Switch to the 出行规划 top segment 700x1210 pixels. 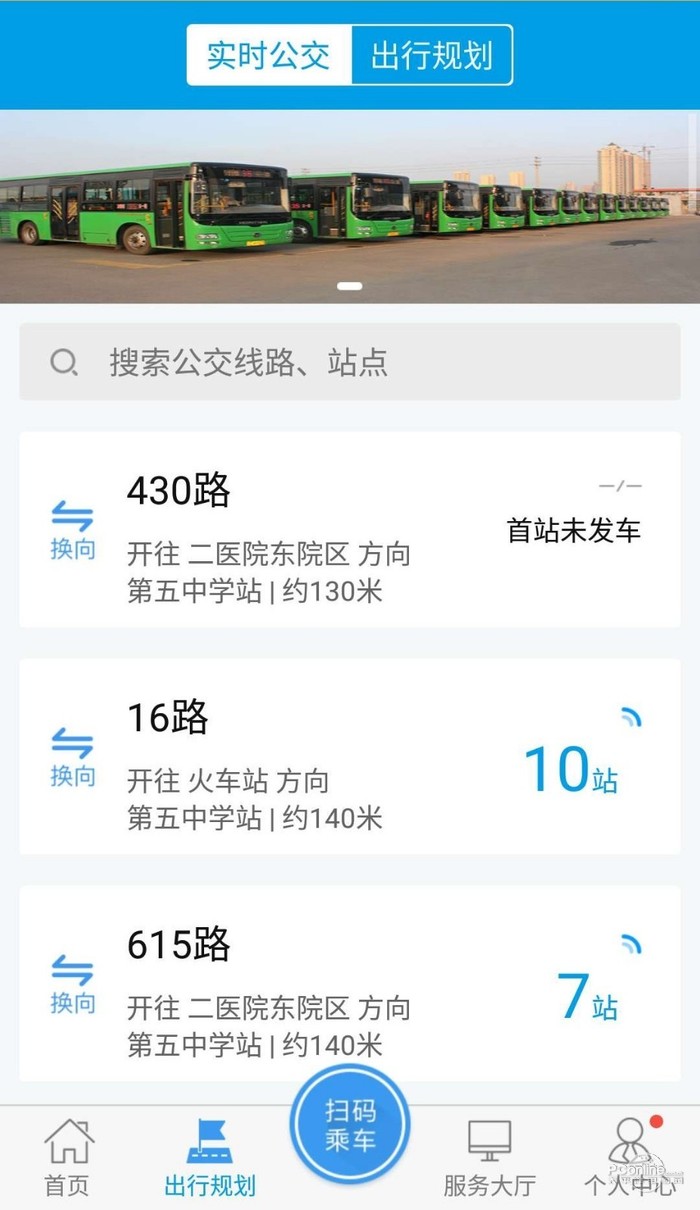(432, 55)
